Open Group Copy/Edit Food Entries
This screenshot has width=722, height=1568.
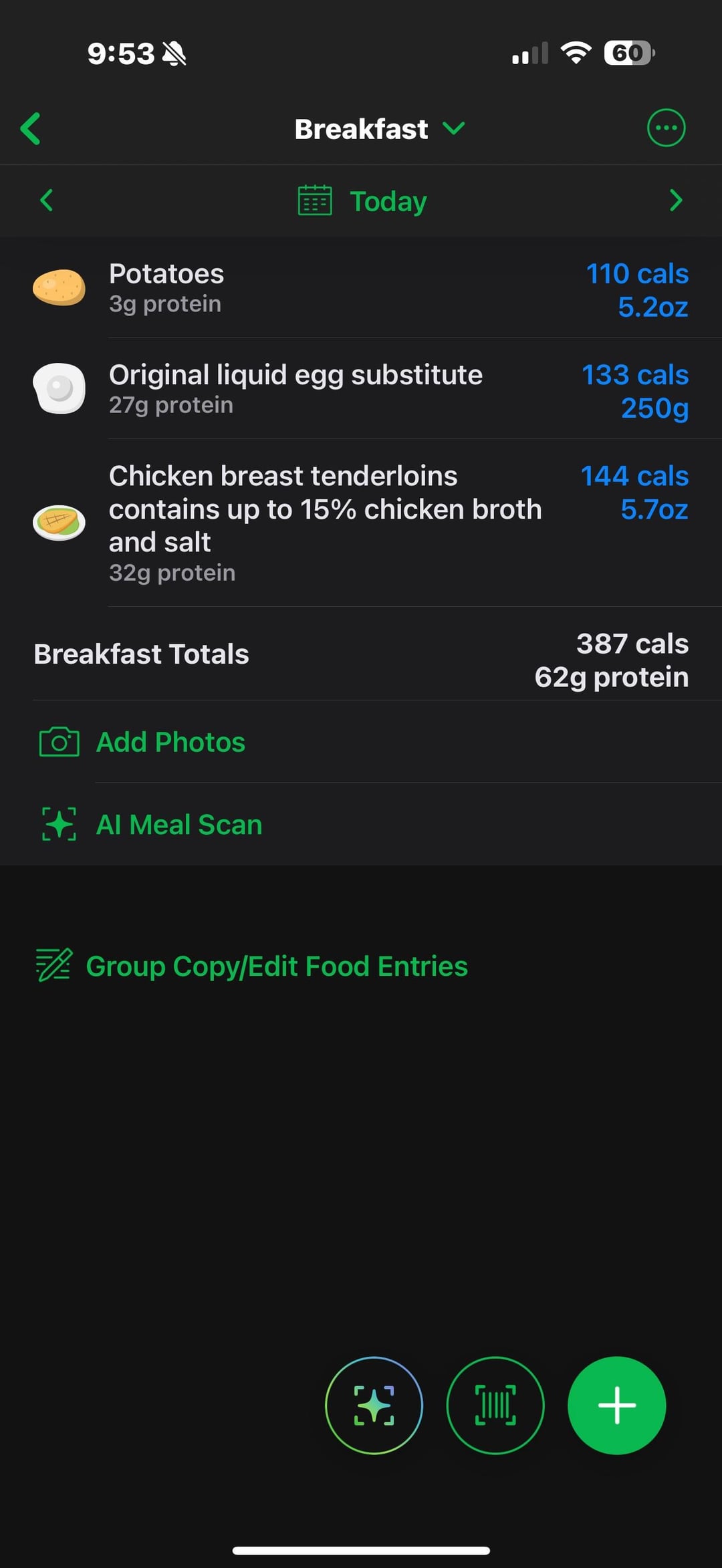click(251, 966)
